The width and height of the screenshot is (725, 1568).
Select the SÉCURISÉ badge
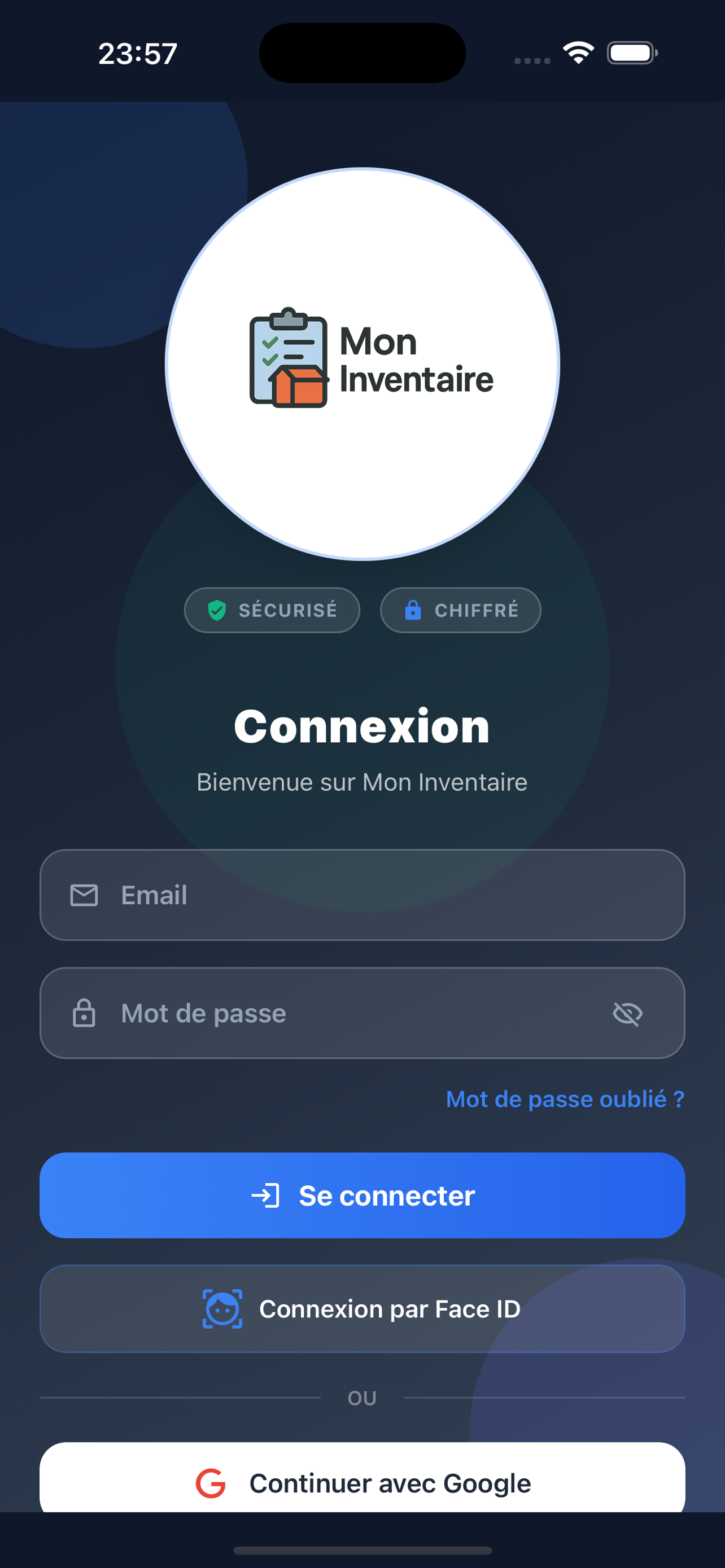[x=272, y=610]
